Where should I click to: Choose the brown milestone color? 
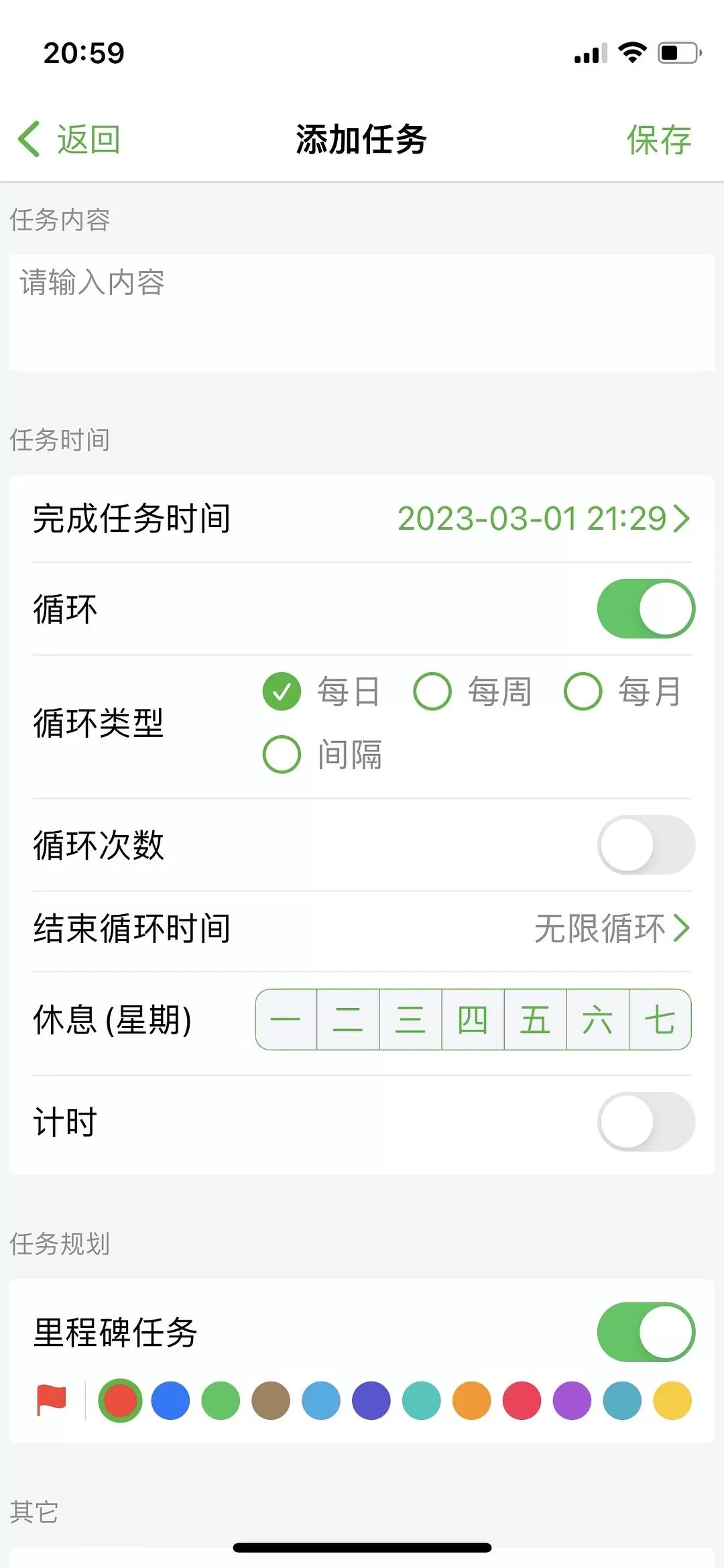(271, 1400)
